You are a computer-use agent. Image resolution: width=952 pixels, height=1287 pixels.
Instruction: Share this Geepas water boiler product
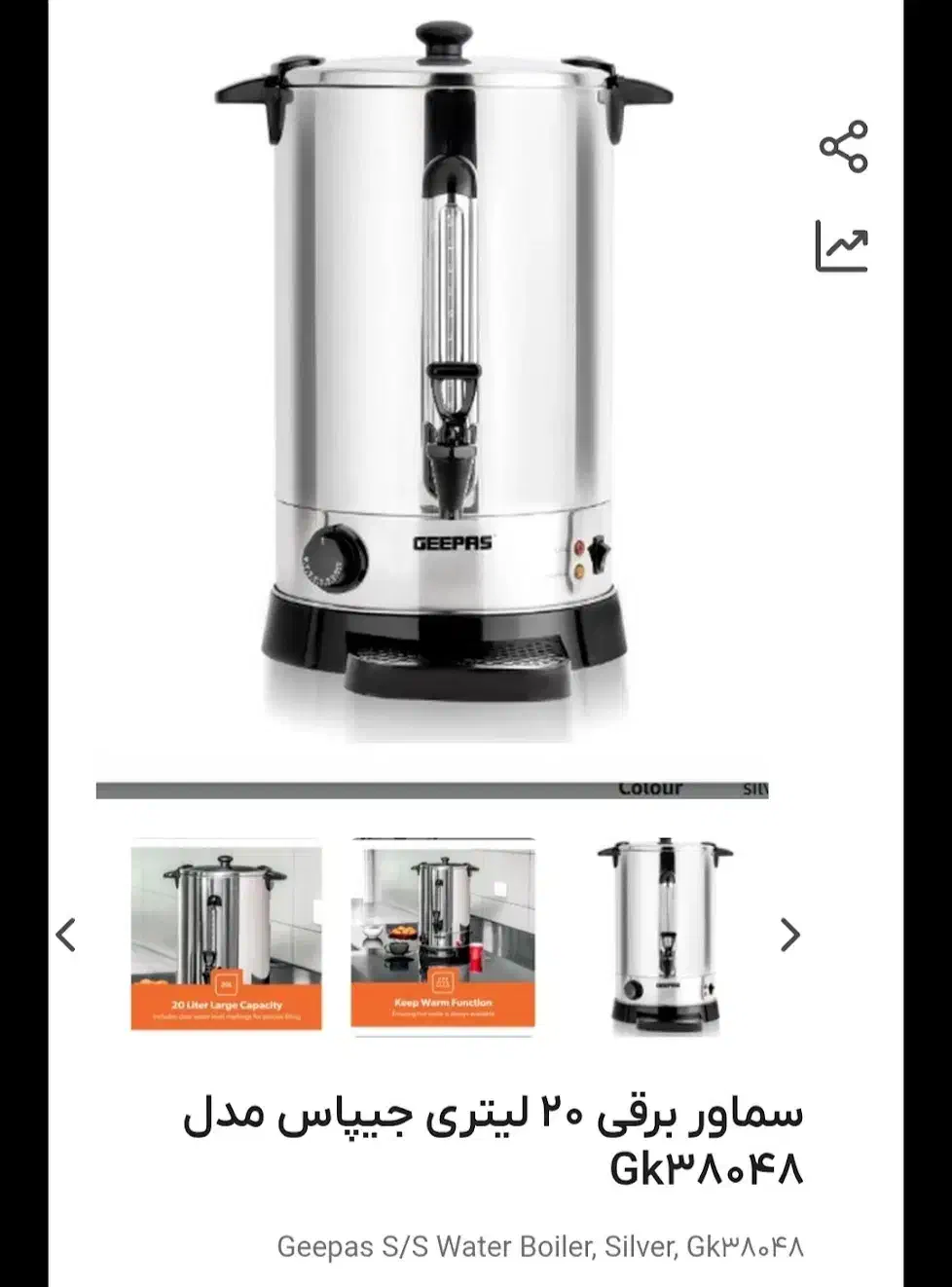click(x=843, y=147)
